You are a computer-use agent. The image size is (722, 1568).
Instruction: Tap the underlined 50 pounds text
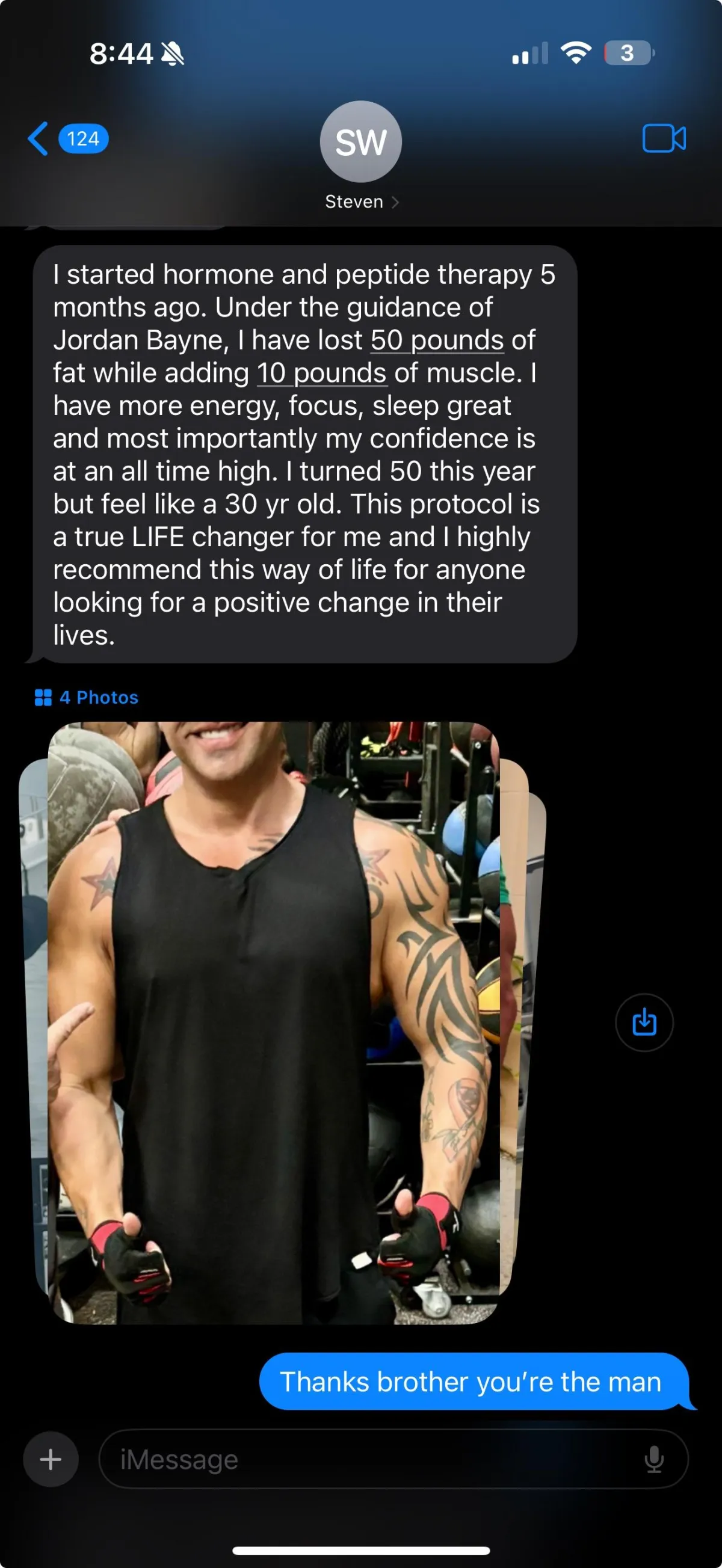tap(436, 340)
